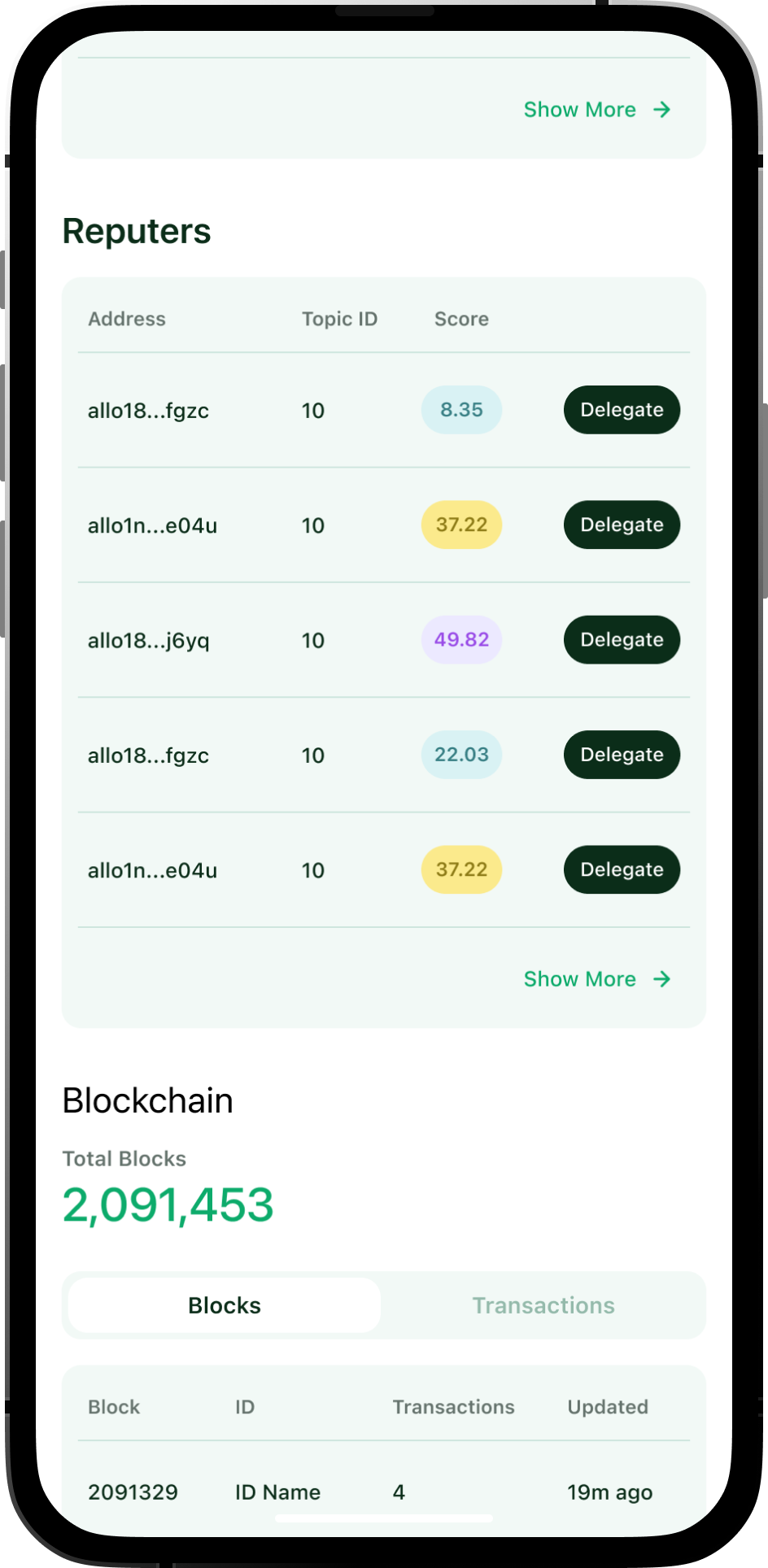
Task: Select the Blocks tab
Action: (225, 1305)
